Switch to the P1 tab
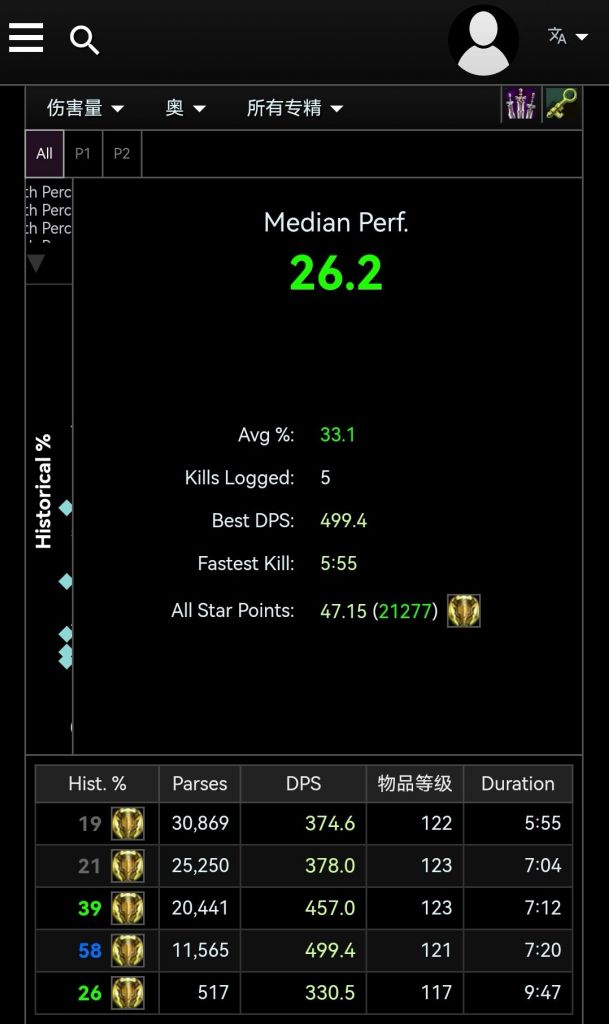This screenshot has width=609, height=1024. [x=83, y=154]
